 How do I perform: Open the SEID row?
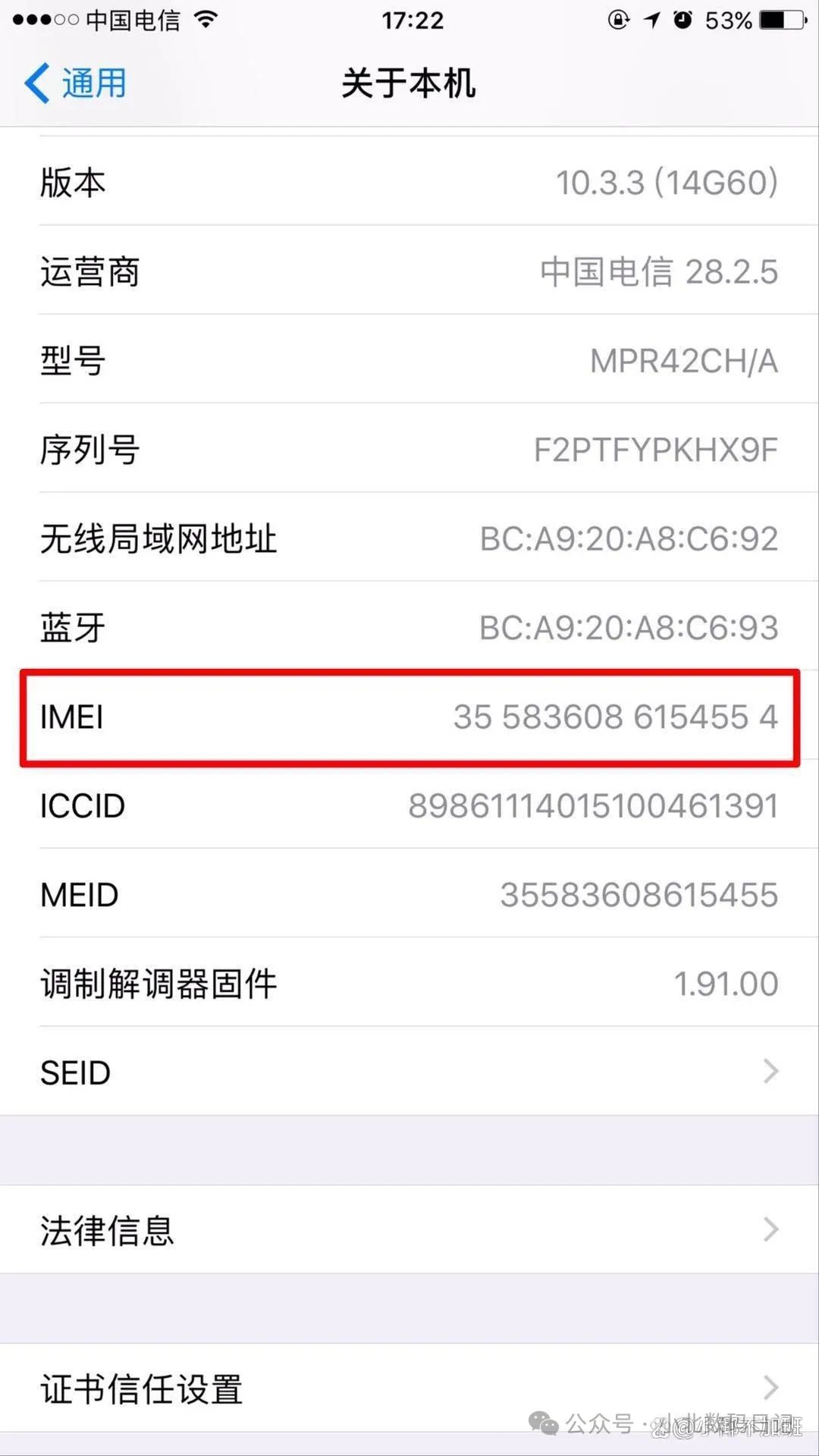pyautogui.click(x=409, y=1072)
